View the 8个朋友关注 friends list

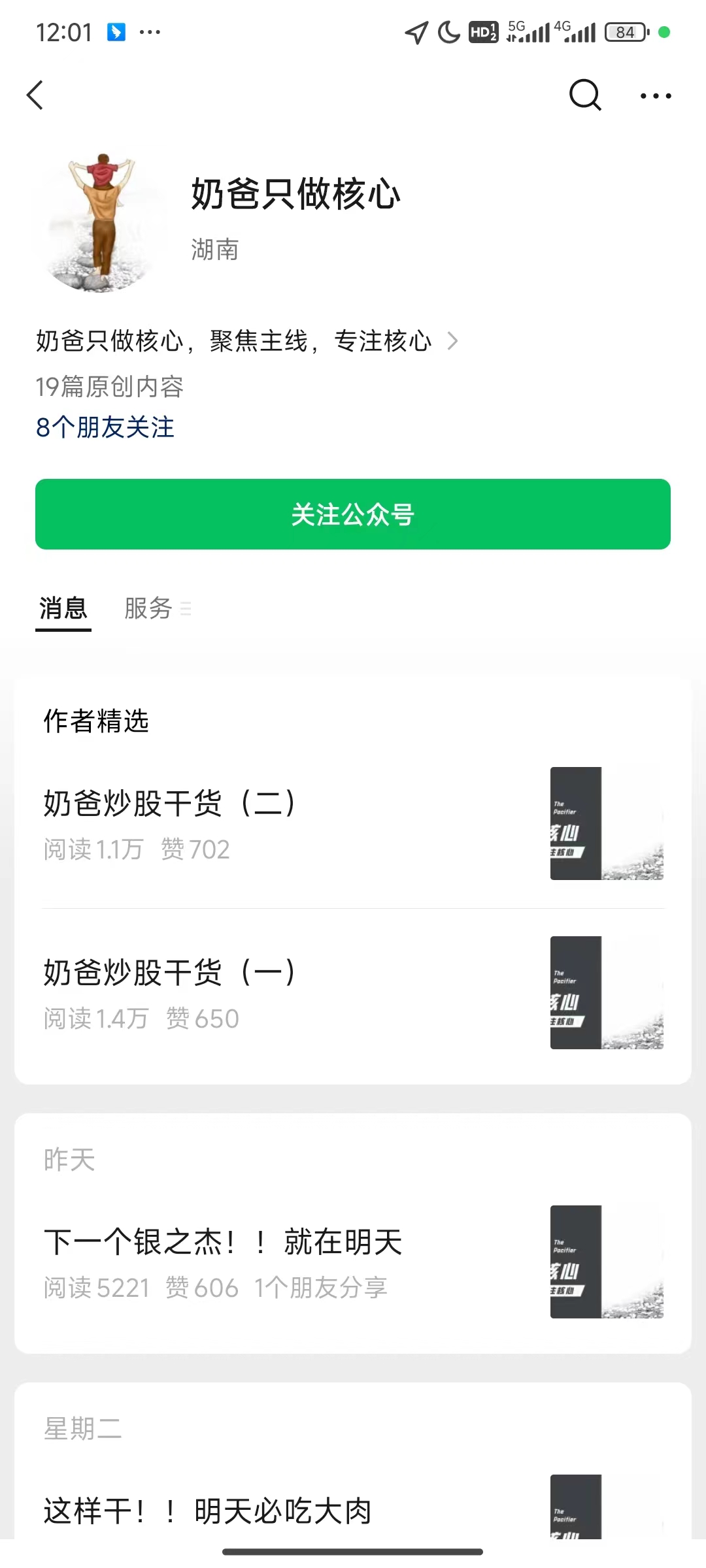pos(105,427)
